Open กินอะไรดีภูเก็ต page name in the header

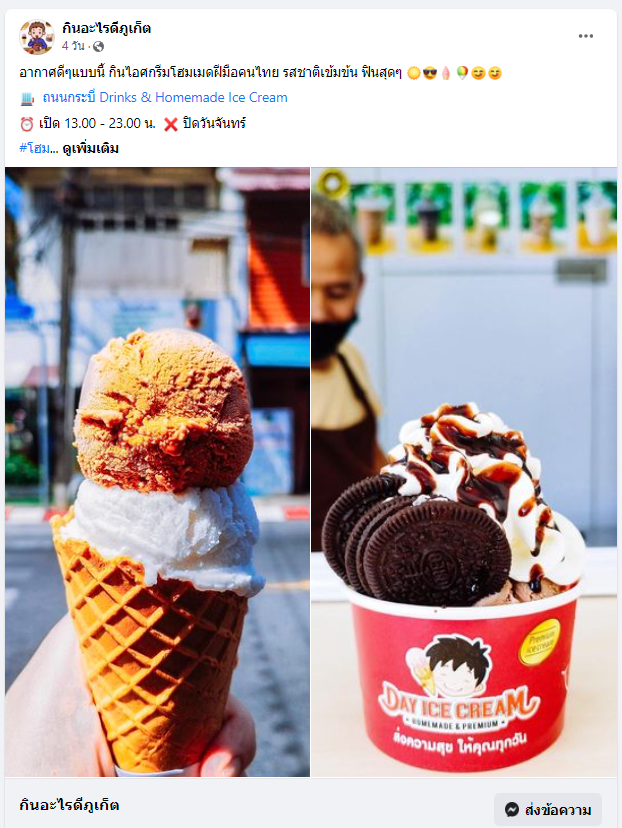point(106,28)
